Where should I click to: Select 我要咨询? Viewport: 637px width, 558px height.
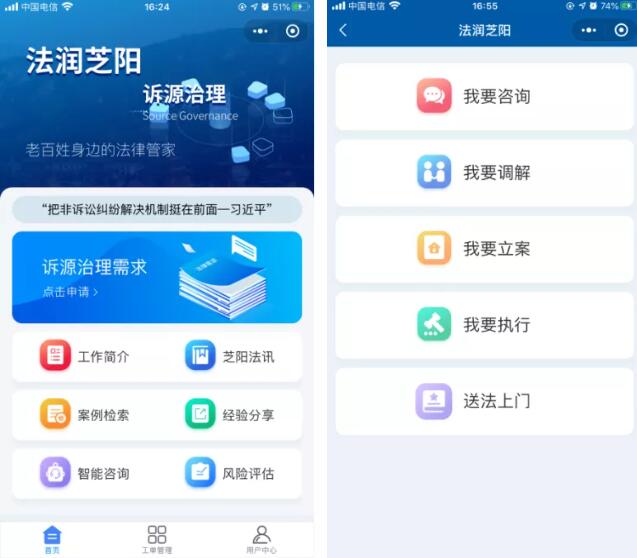485,97
